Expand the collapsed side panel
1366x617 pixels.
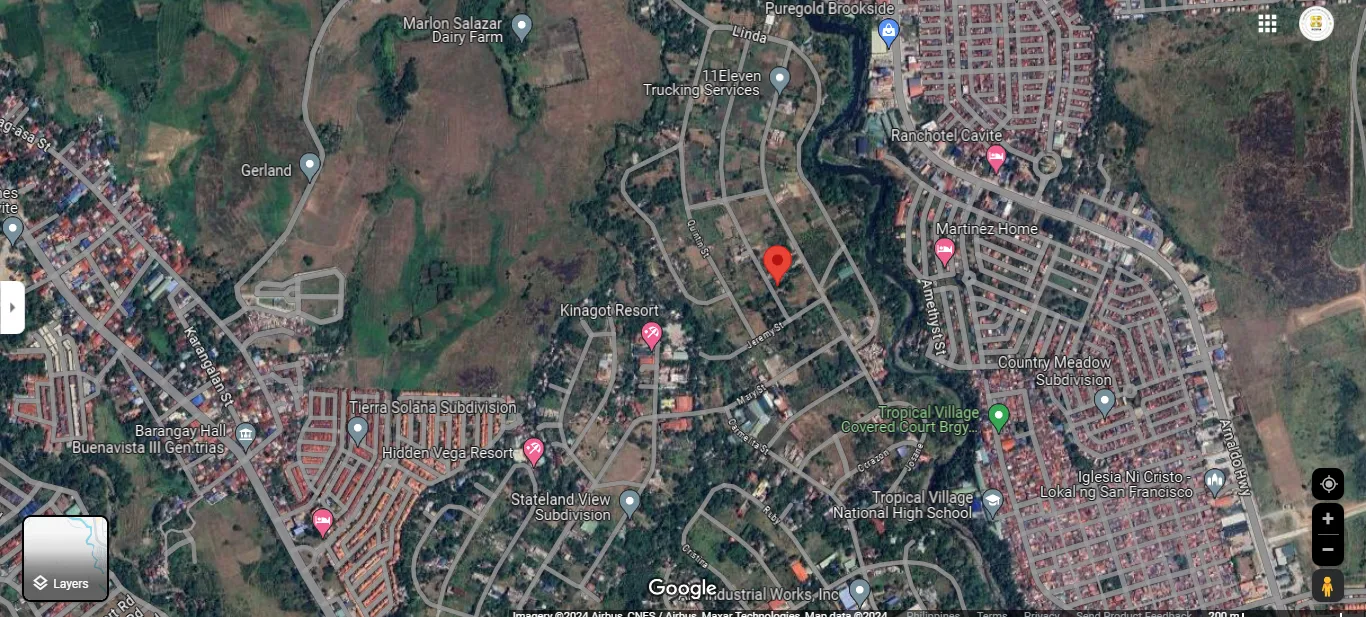click(x=12, y=307)
